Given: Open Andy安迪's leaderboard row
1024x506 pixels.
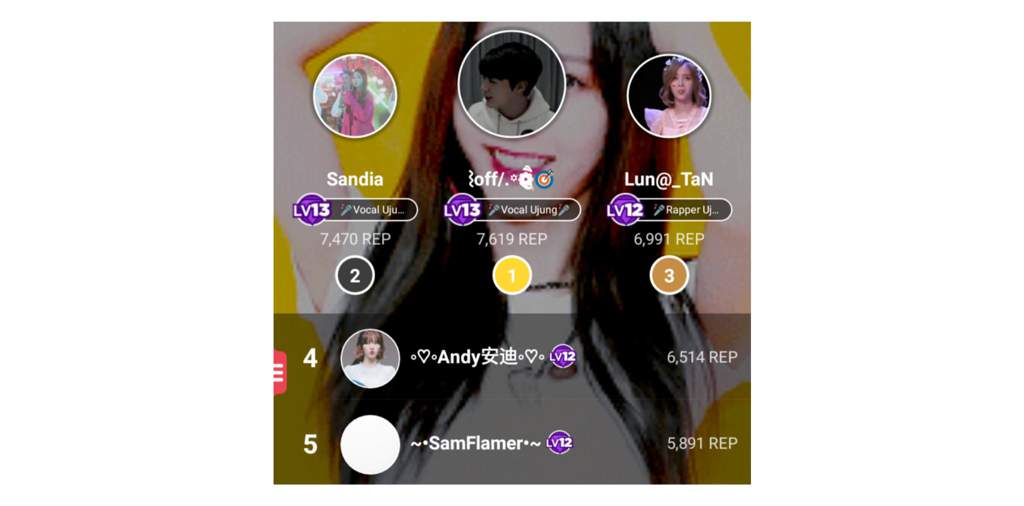Looking at the screenshot, I should click(512, 357).
